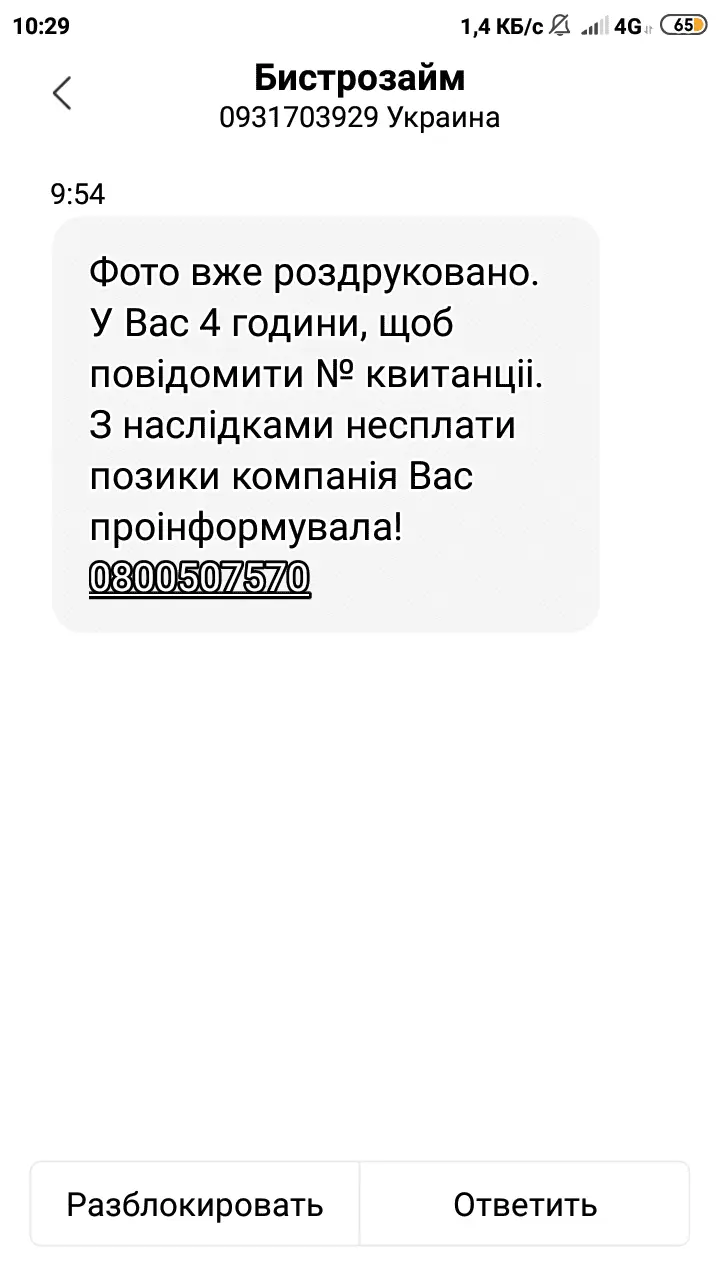Viewport: 720px width, 1280px height.
Task: Tap the phone number link 0800507570
Action: click(x=199, y=578)
